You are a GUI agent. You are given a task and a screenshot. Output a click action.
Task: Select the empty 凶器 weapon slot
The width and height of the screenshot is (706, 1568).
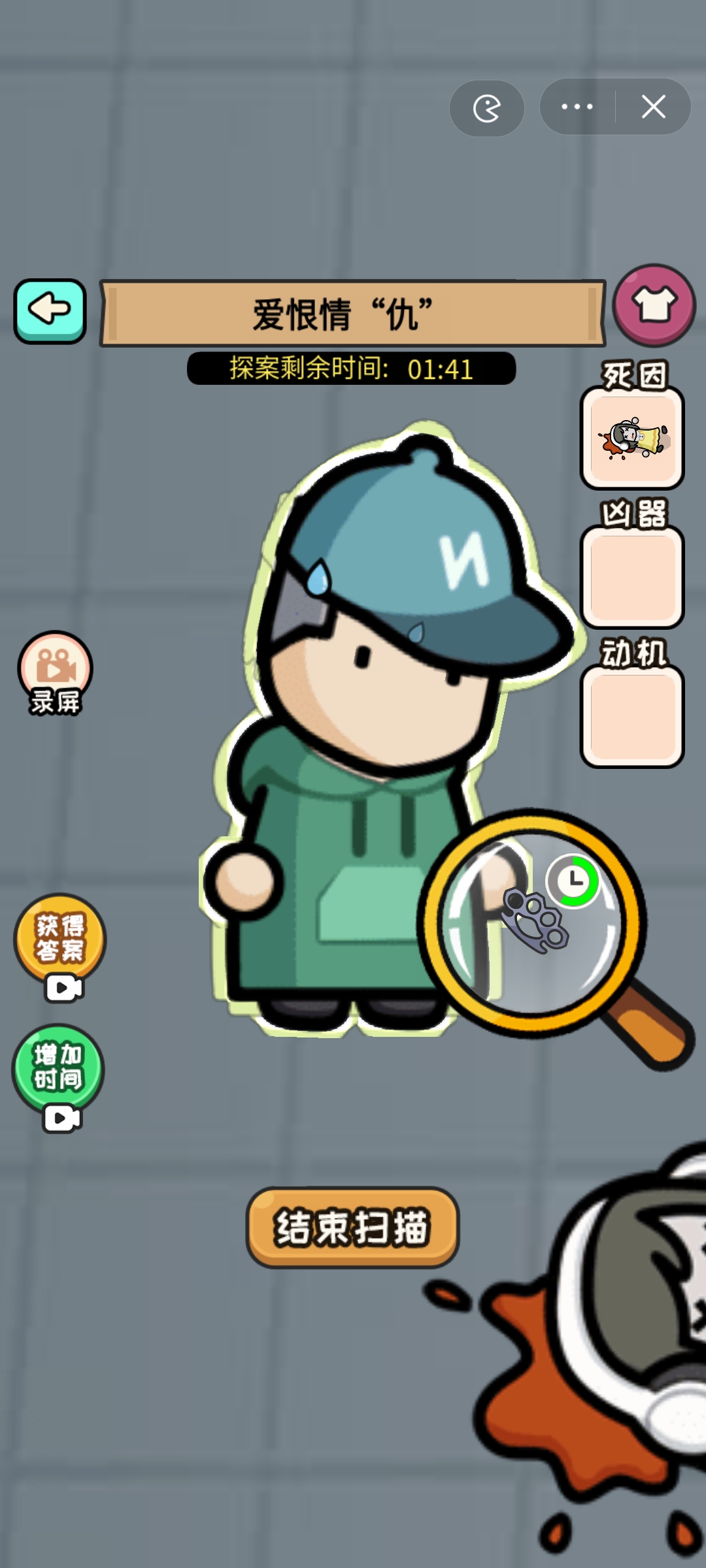[x=632, y=576]
